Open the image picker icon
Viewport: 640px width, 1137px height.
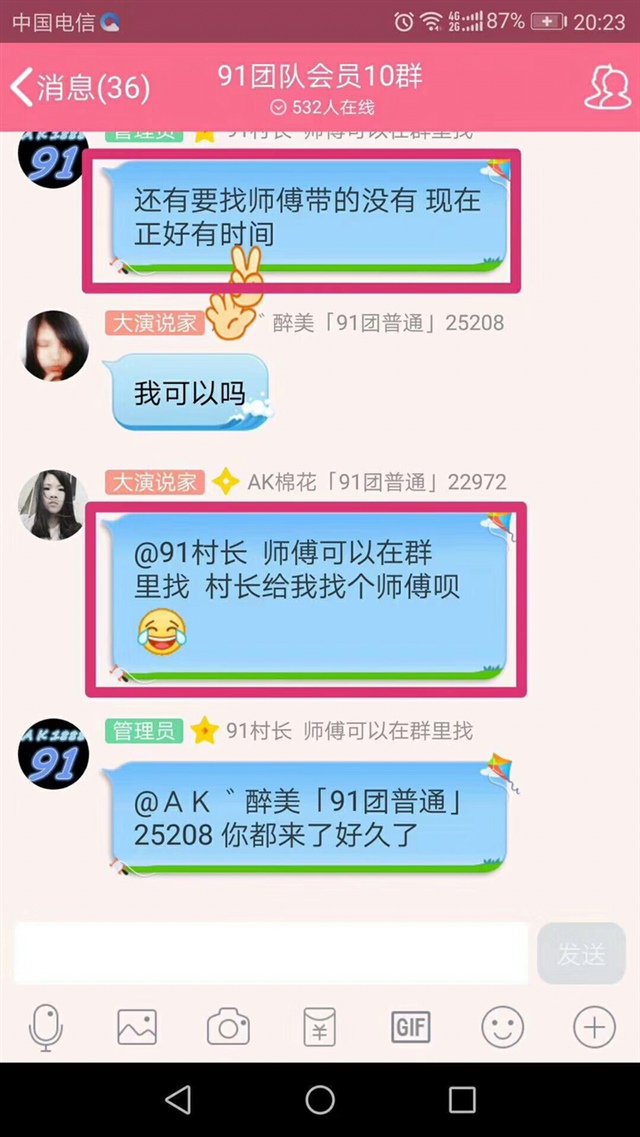[137, 1027]
